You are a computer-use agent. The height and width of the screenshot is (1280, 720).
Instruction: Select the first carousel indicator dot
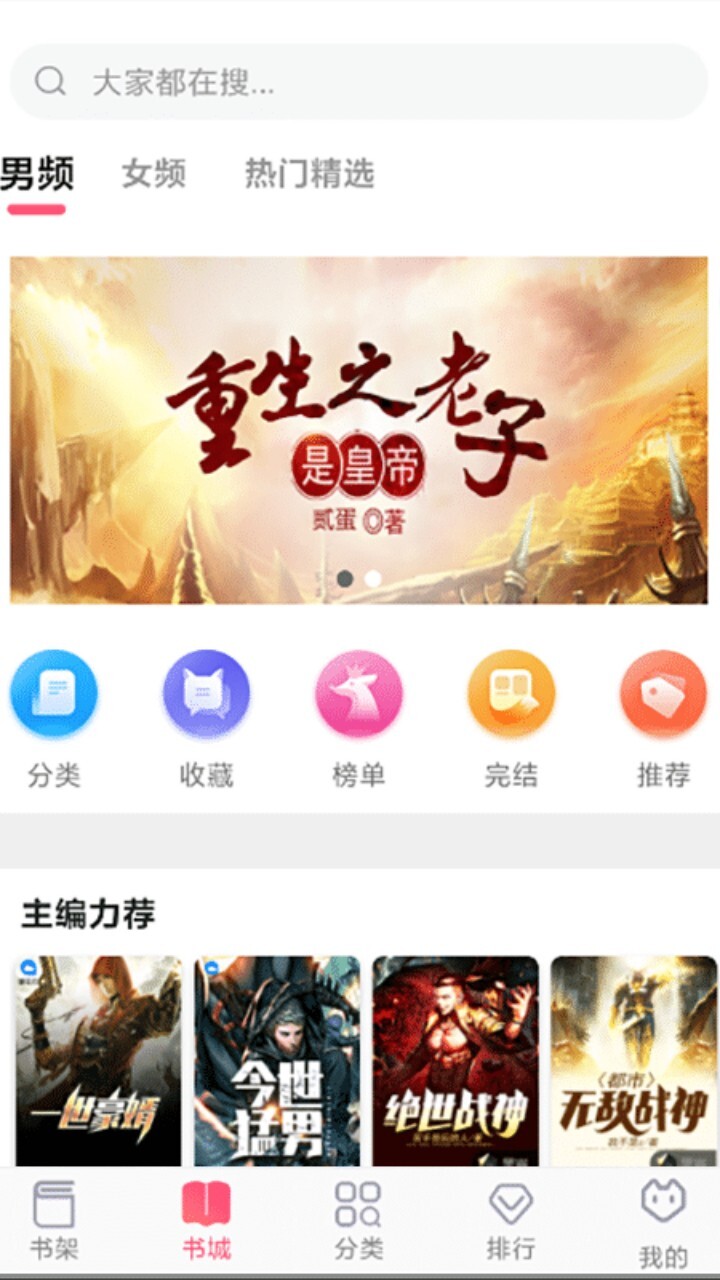347,576
